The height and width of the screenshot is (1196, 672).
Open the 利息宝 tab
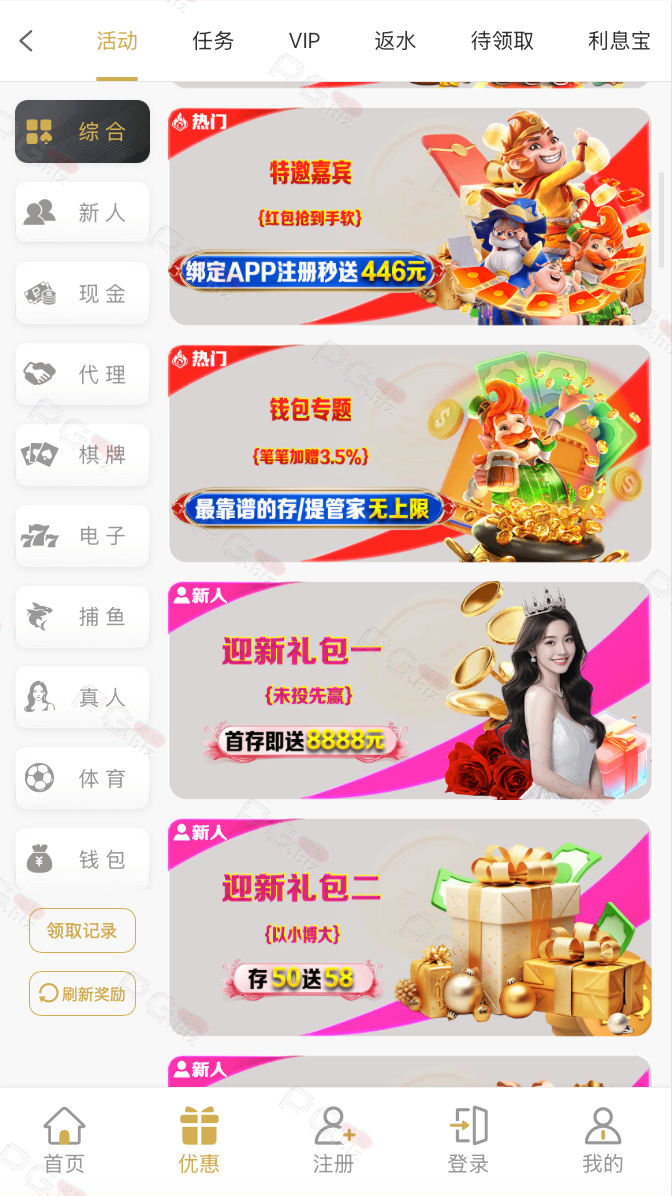(619, 41)
